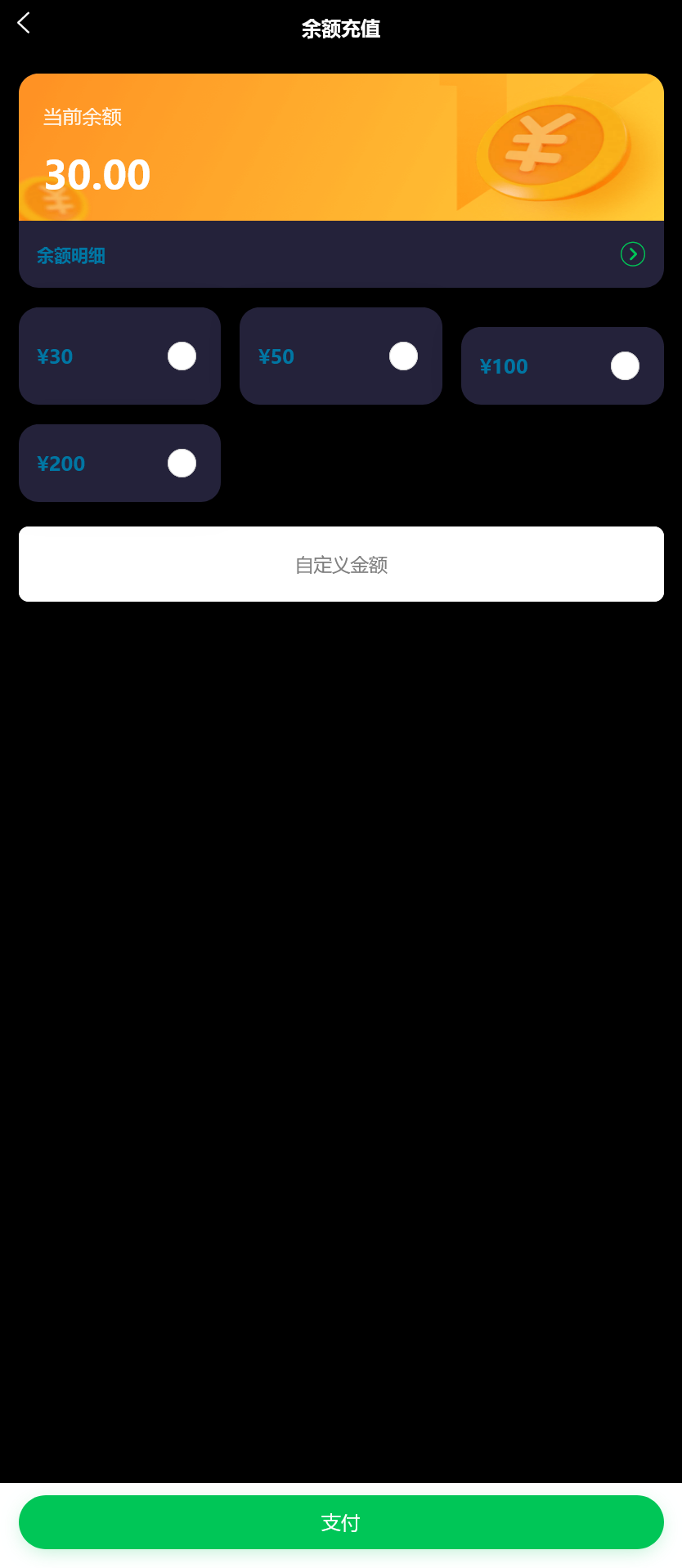Select the ¥100 recharge option
The image size is (682, 1568).
[562, 365]
